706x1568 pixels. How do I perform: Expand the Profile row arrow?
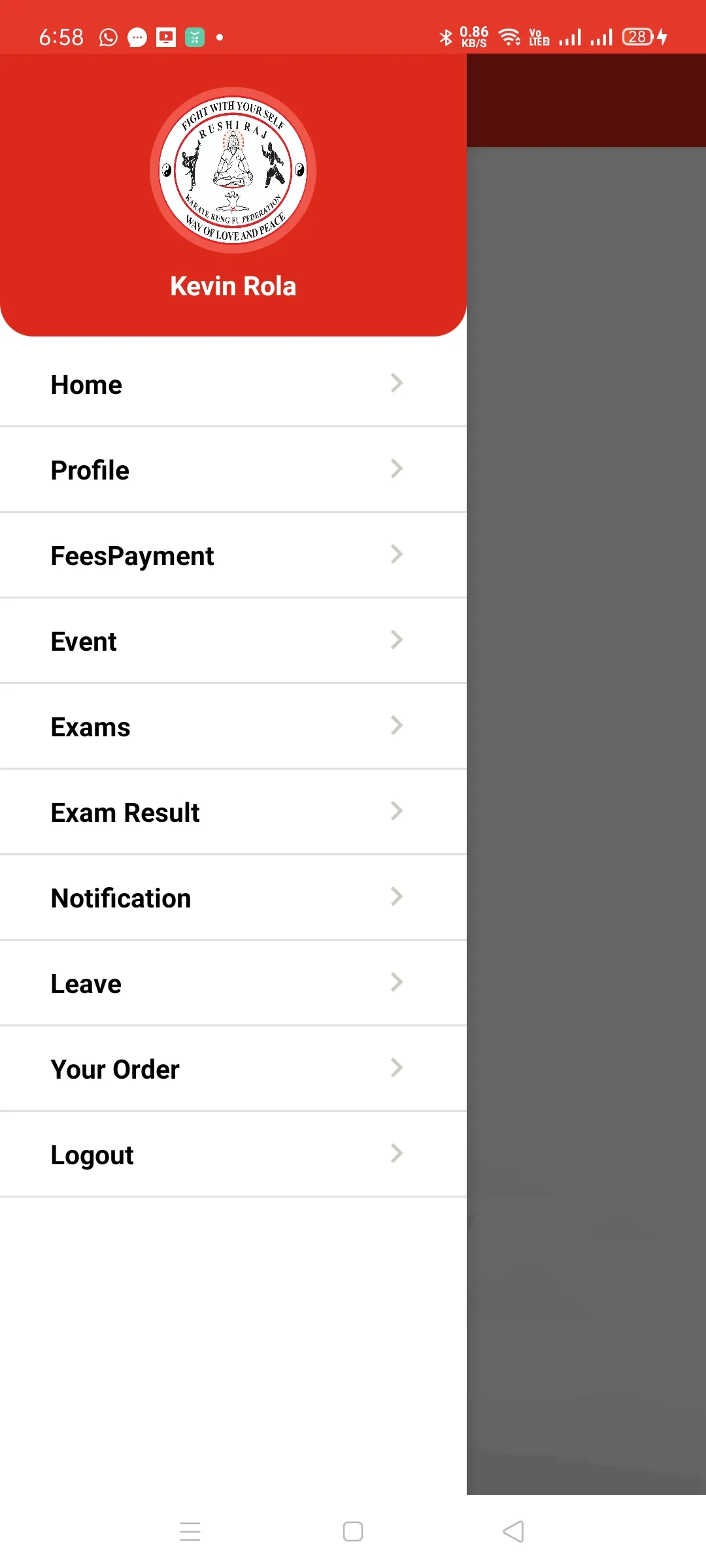coord(397,469)
